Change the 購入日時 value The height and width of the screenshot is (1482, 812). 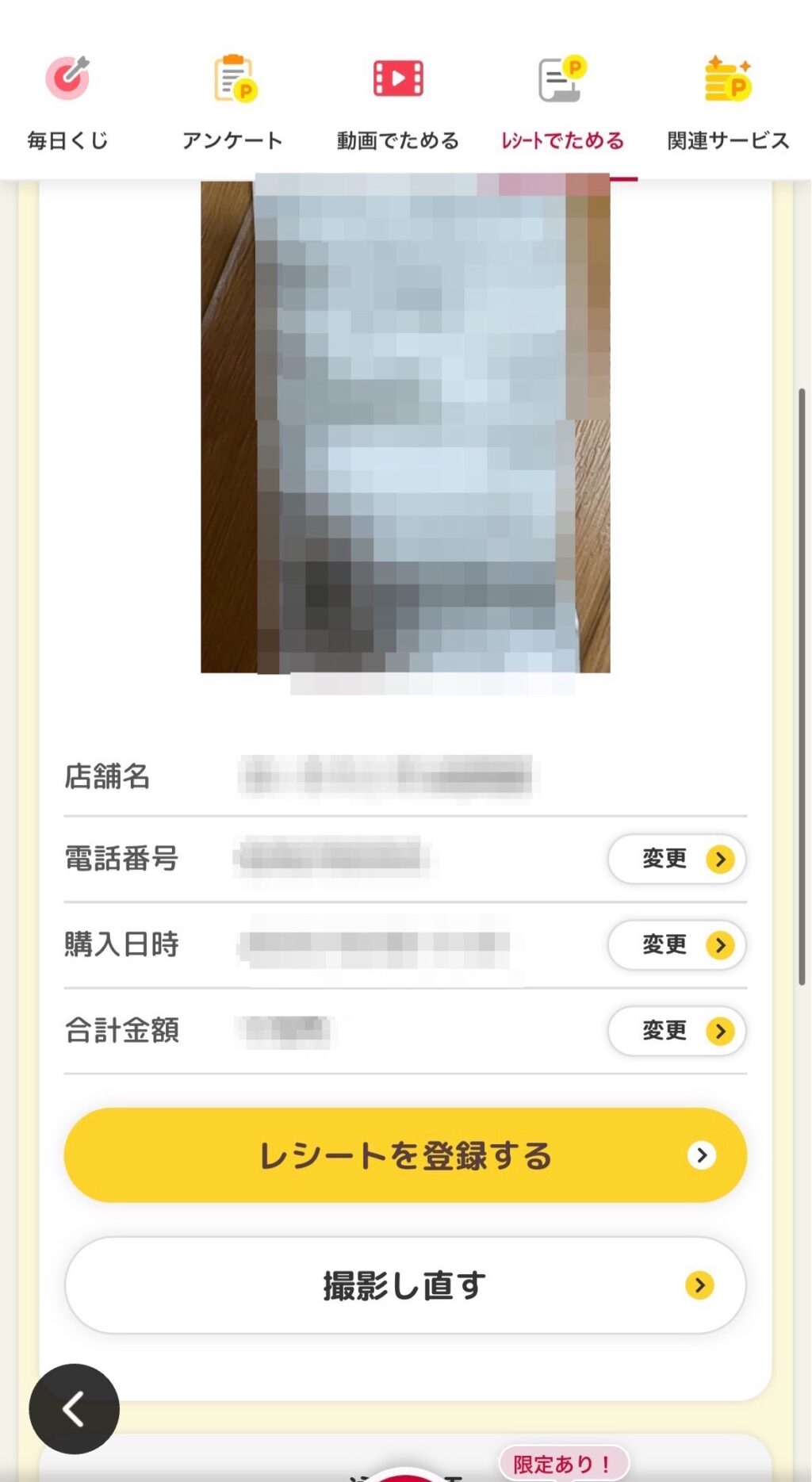pos(676,944)
